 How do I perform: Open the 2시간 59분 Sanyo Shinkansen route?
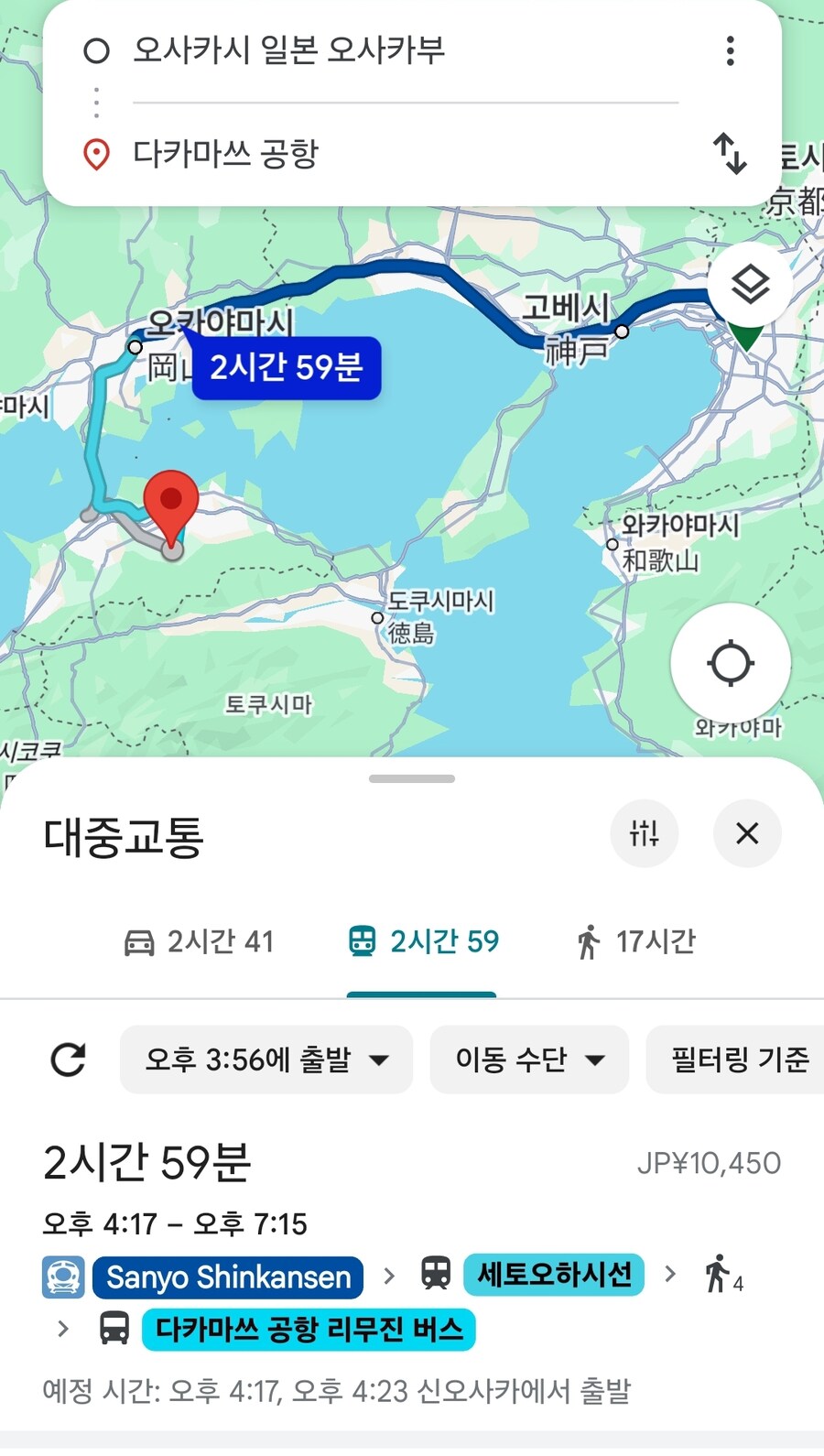click(412, 1273)
